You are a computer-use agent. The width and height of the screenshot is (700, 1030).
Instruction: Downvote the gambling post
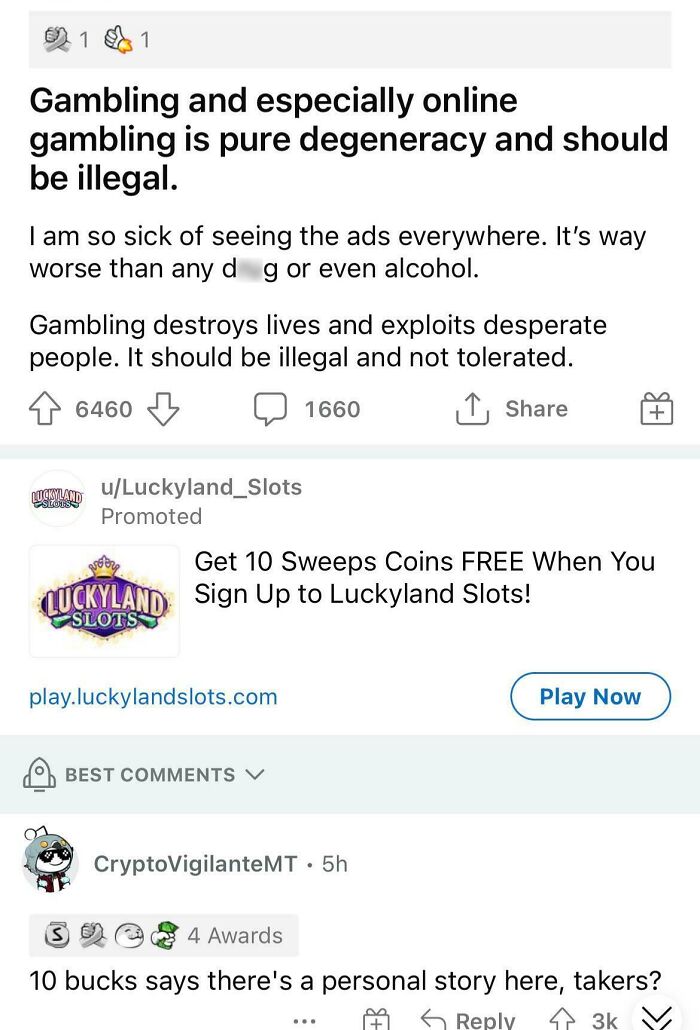163,409
